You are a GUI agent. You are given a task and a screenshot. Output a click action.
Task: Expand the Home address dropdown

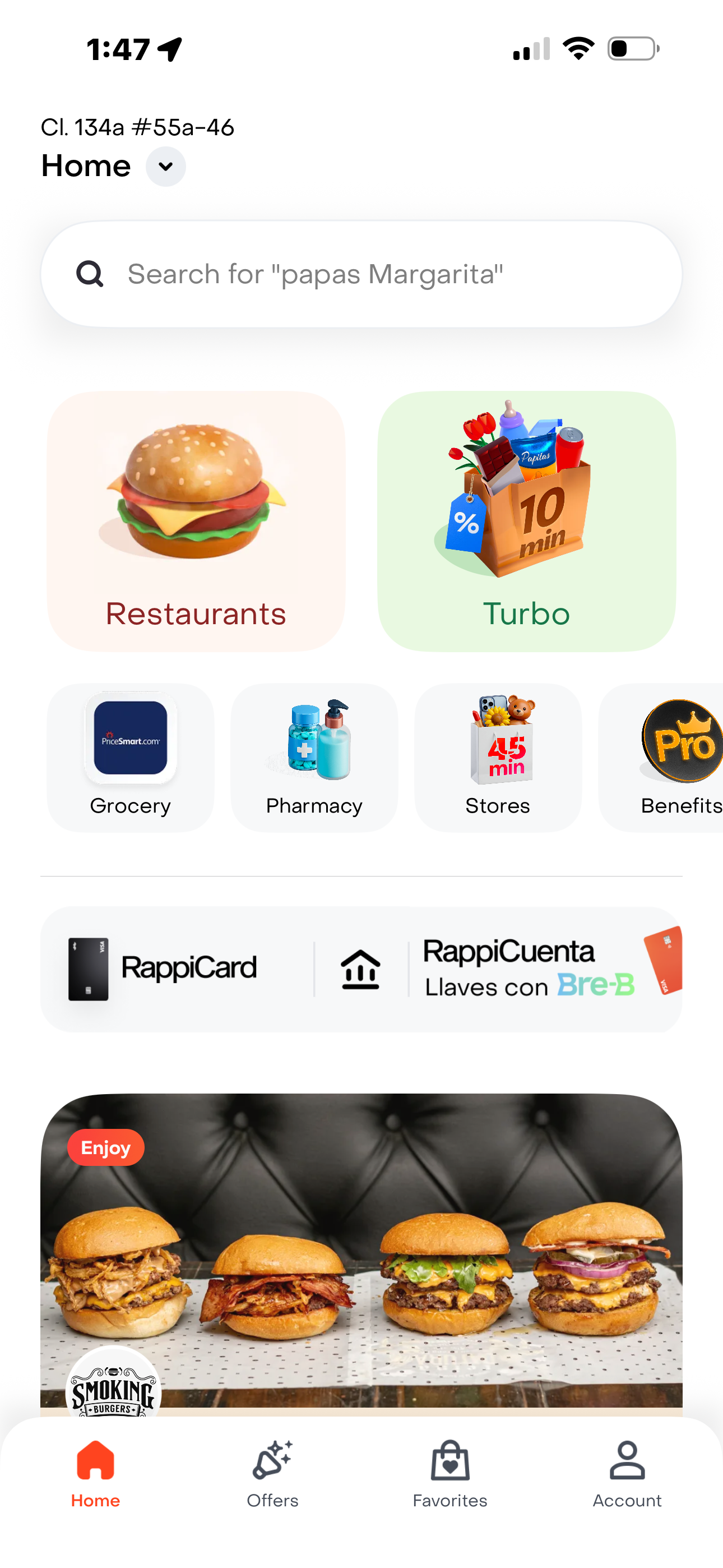tap(165, 166)
